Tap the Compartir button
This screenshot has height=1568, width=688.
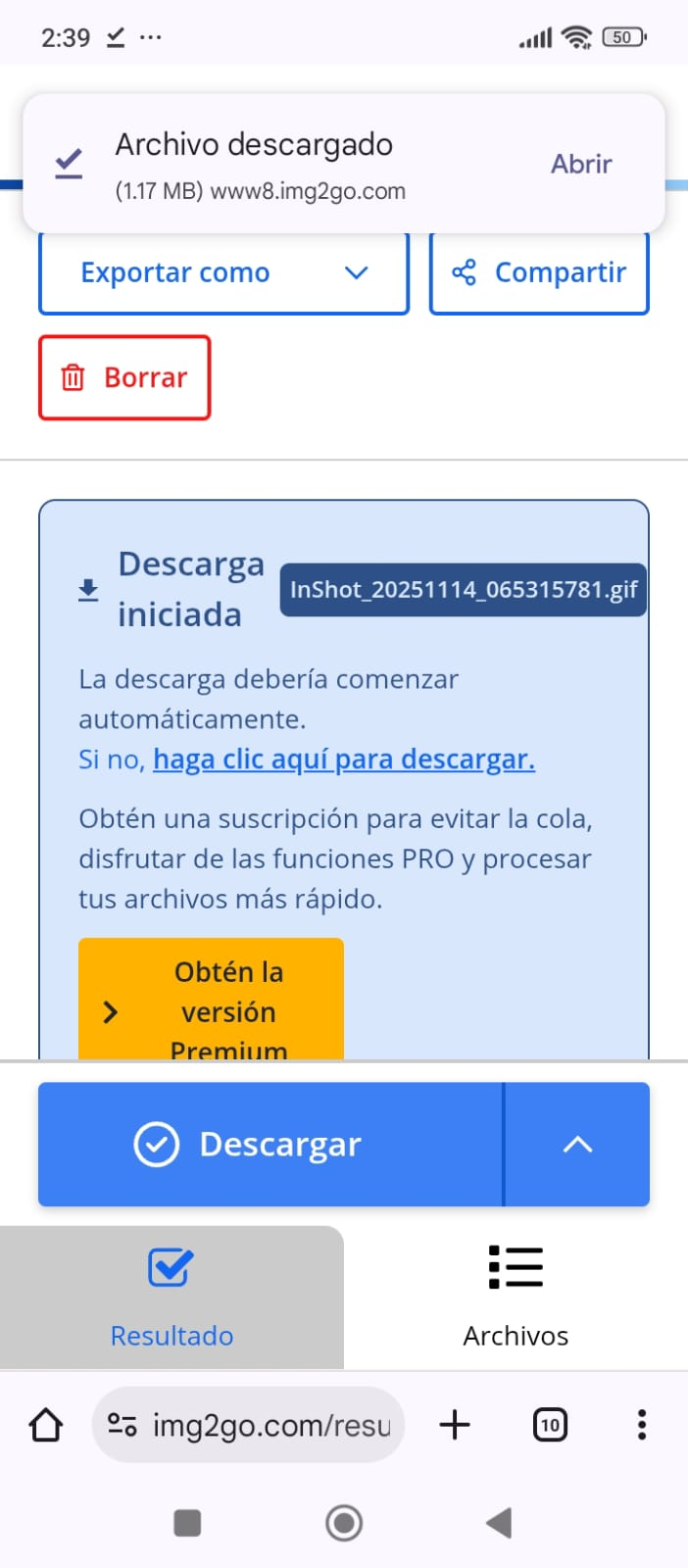pos(539,272)
